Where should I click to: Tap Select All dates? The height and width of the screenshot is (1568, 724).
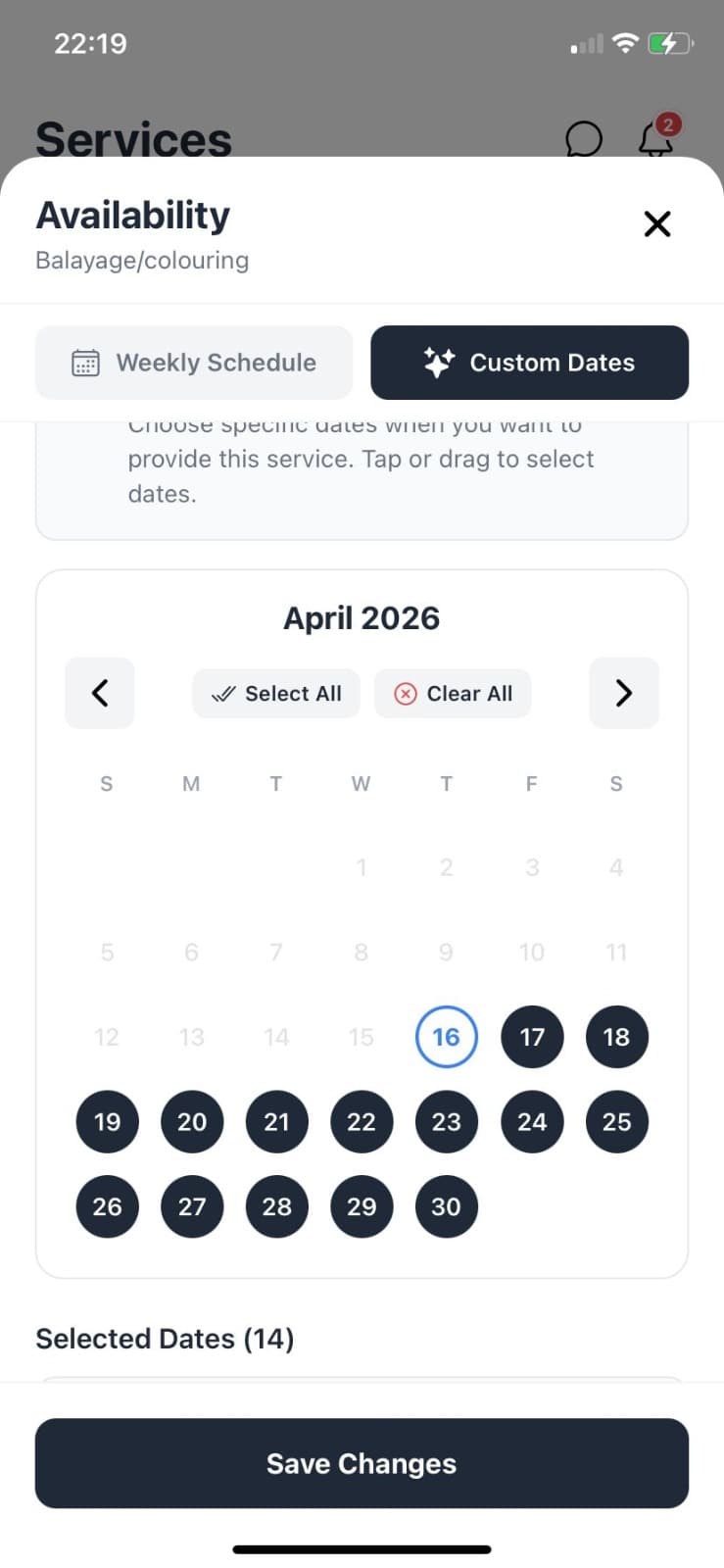click(276, 694)
